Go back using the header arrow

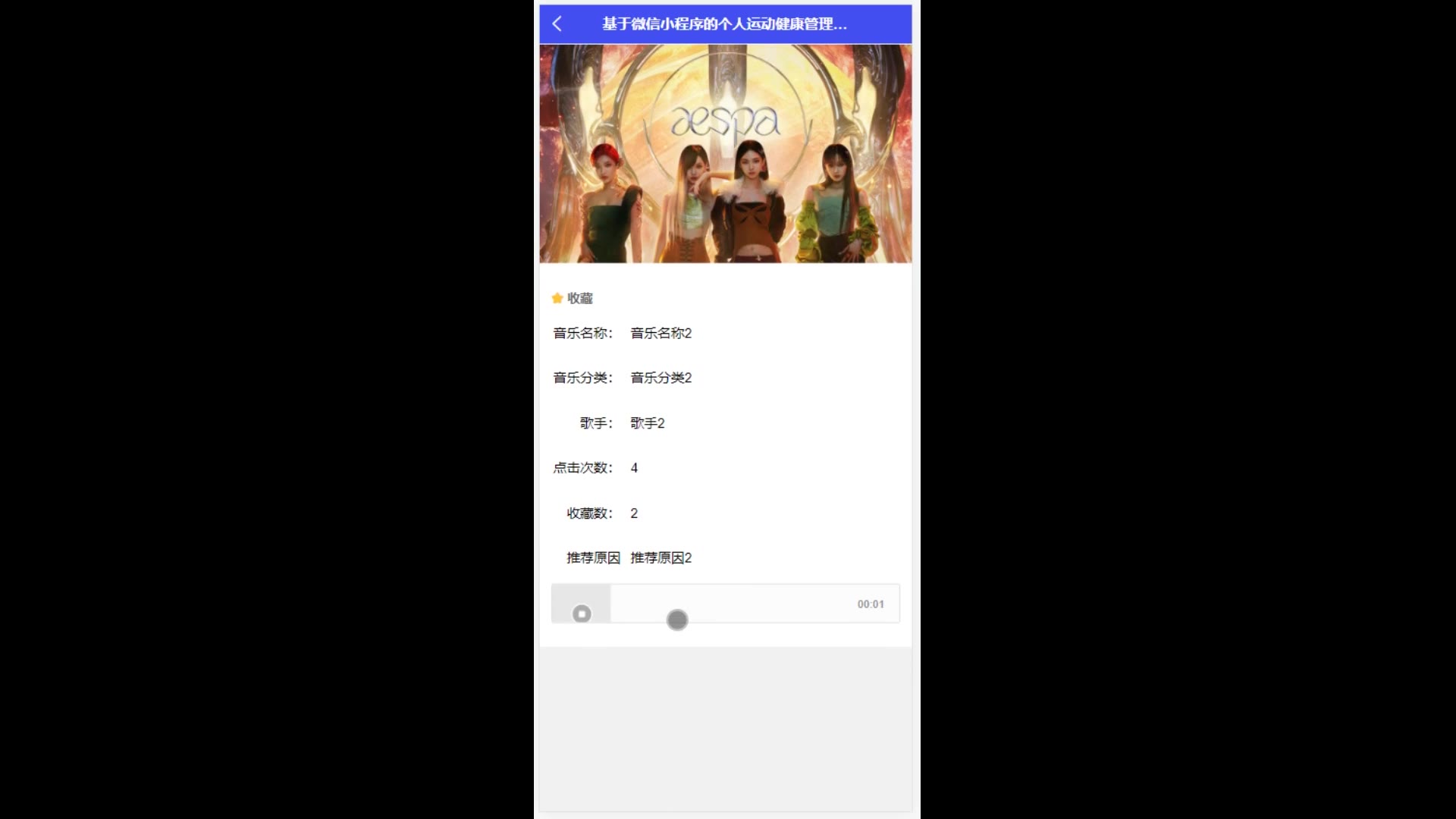click(557, 24)
